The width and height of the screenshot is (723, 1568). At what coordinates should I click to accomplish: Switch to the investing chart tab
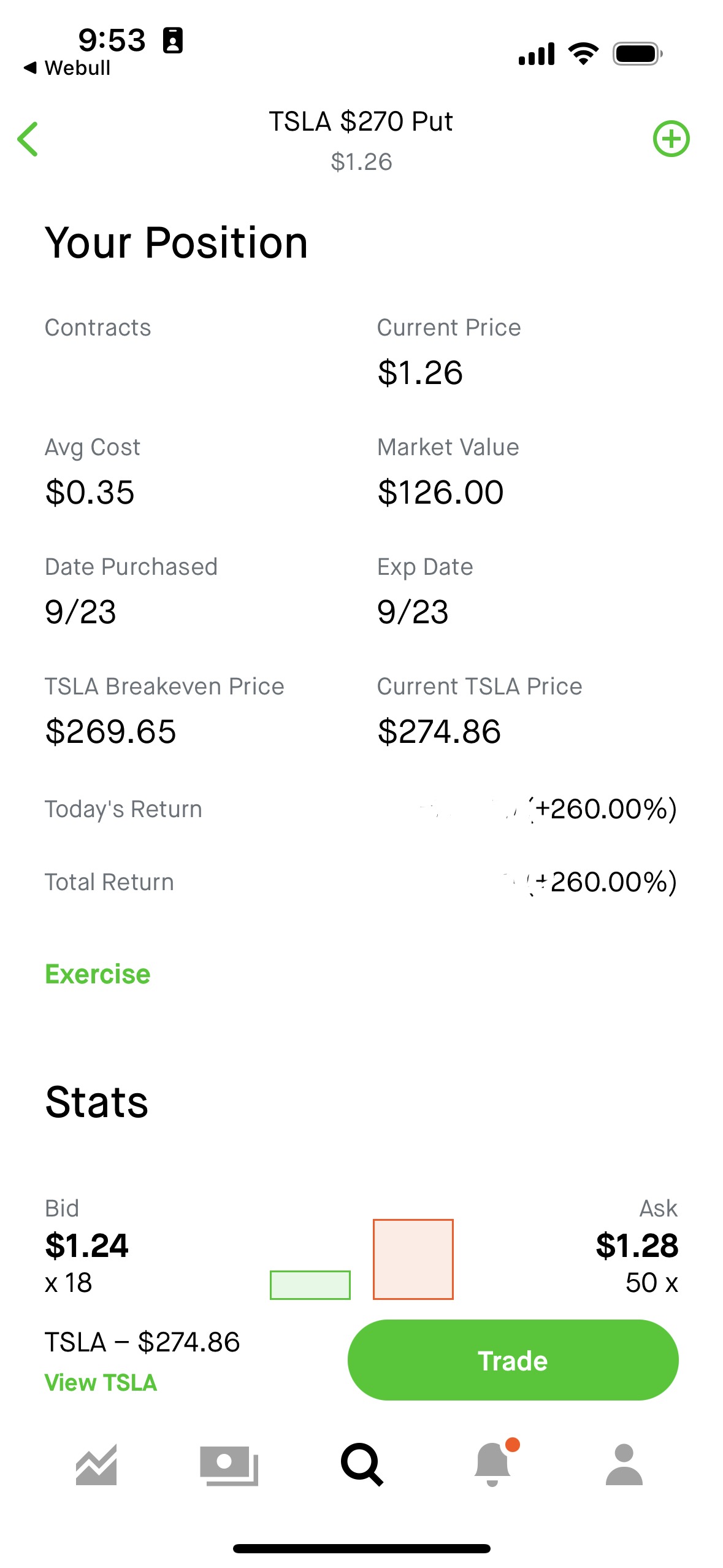(96, 1465)
